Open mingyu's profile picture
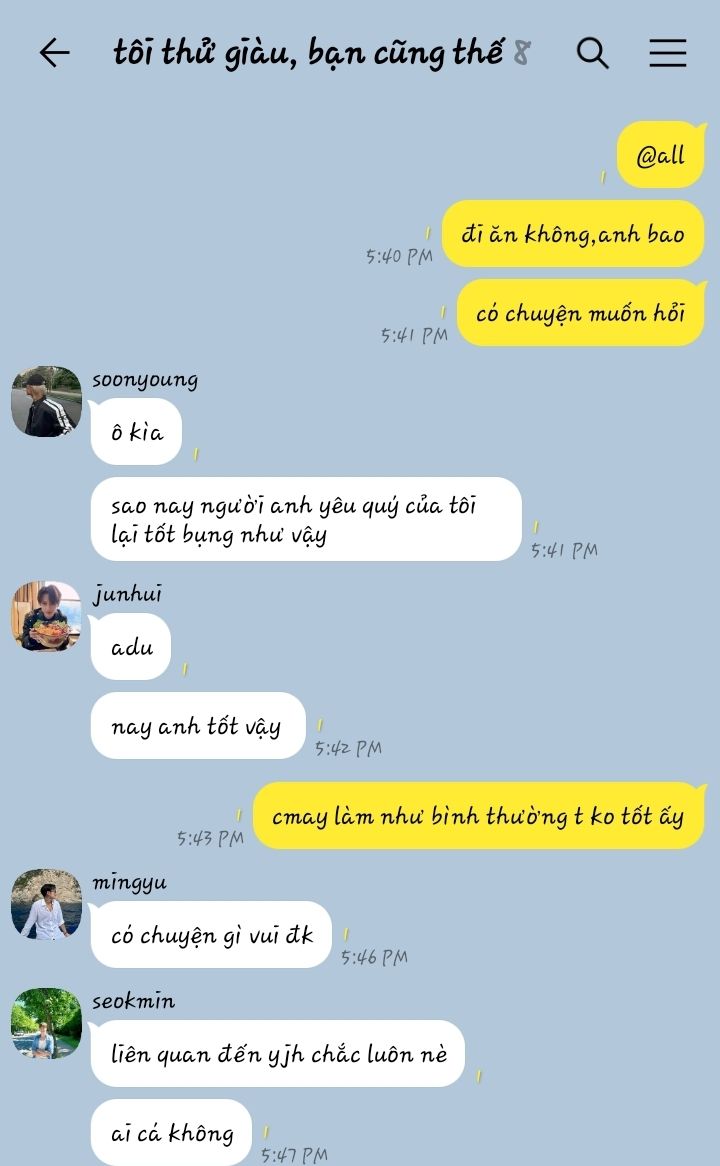This screenshot has width=720, height=1166. pos(46,904)
